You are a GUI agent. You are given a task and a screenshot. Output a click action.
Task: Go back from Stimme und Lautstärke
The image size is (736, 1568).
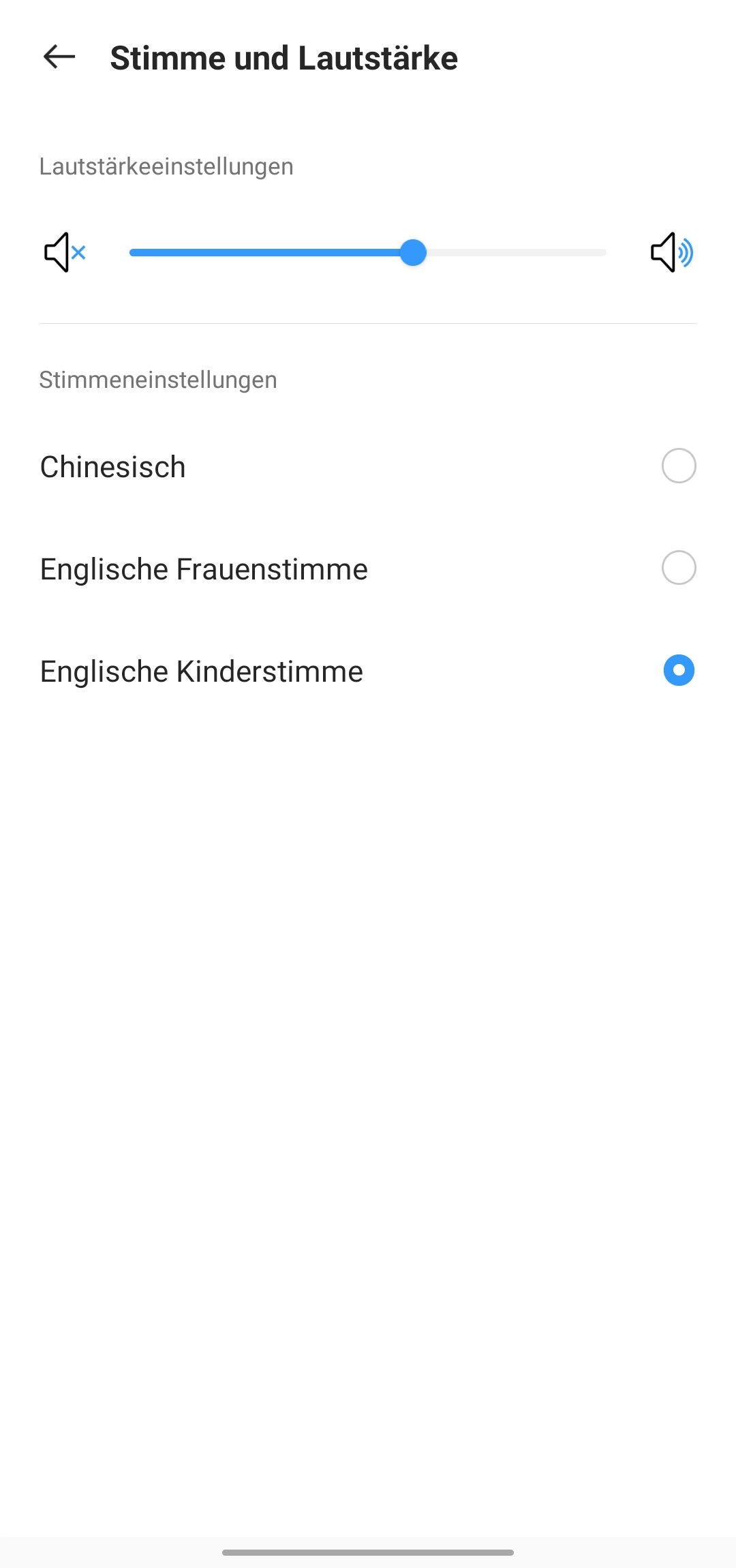(59, 57)
